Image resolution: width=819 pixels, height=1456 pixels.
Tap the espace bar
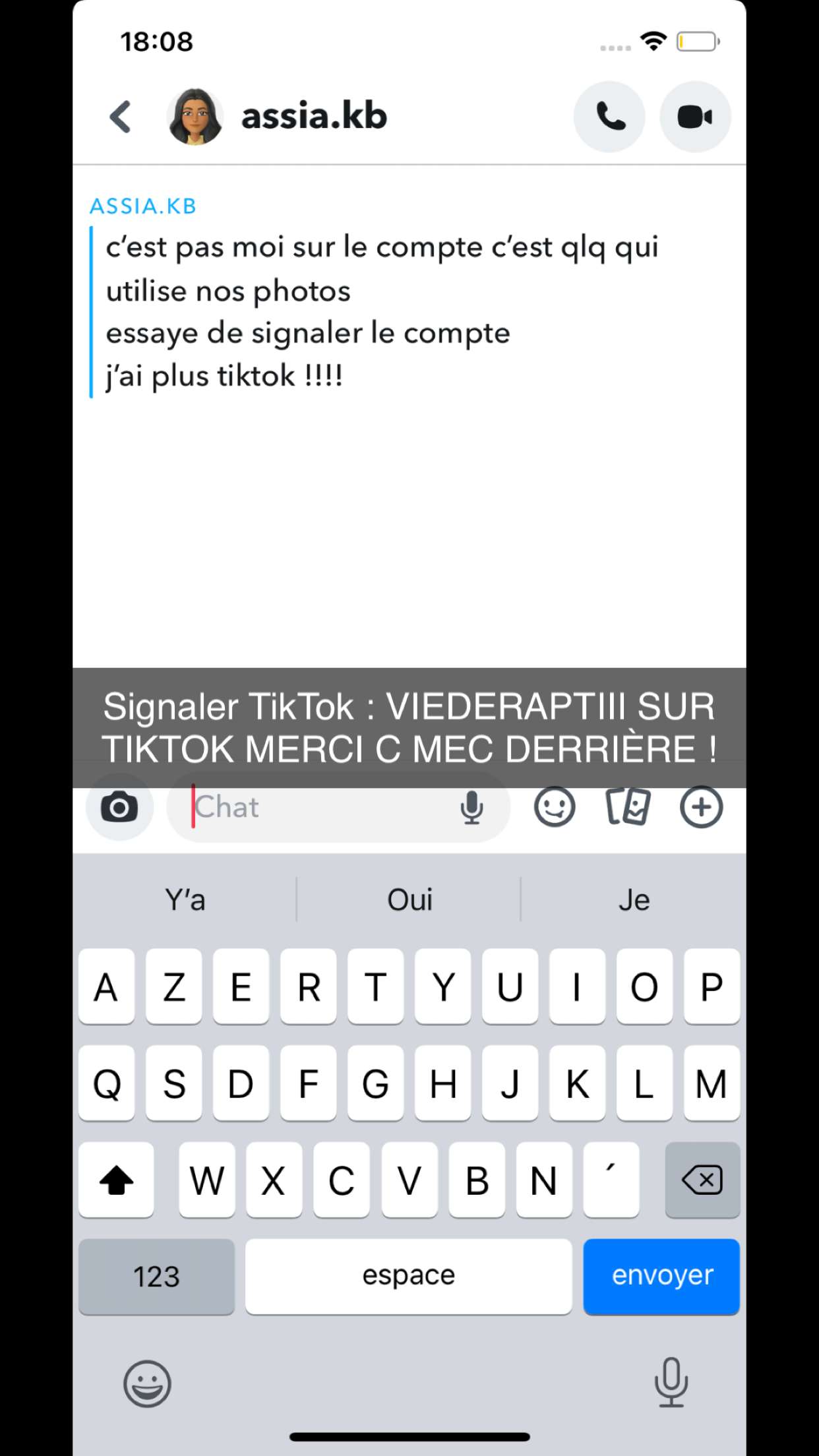pyautogui.click(x=409, y=1276)
